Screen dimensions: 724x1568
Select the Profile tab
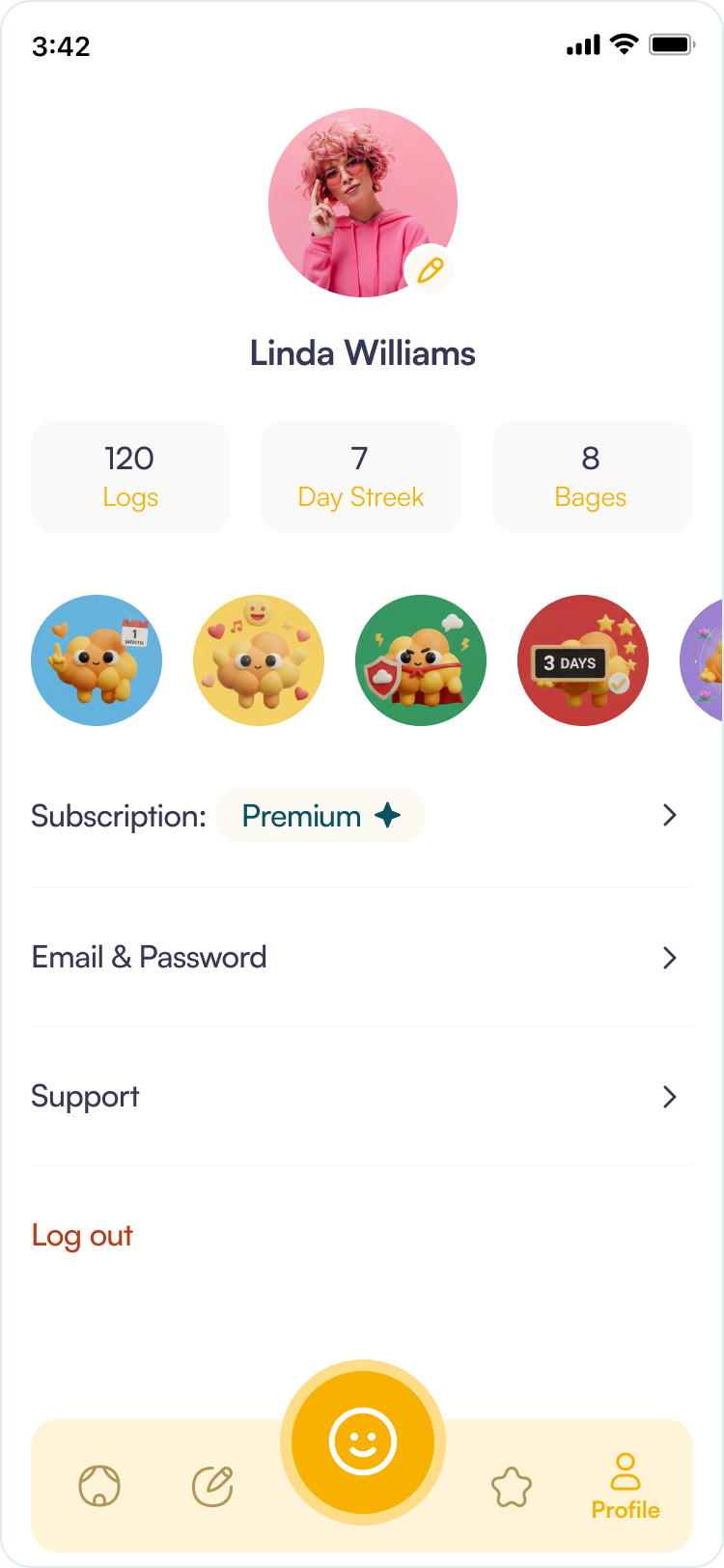[626, 1487]
